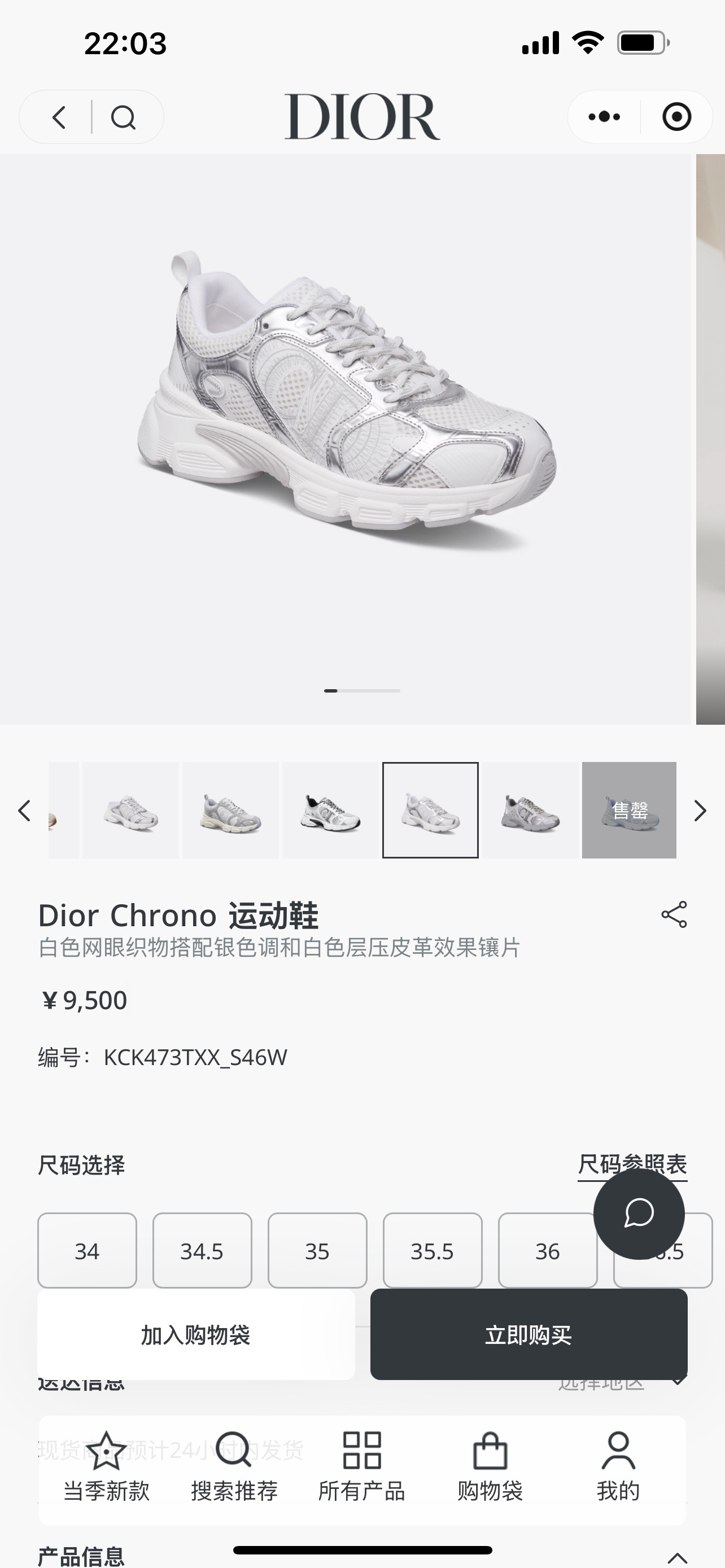
Task: Add sneaker to bag with 加入购物袋
Action: (x=196, y=1334)
